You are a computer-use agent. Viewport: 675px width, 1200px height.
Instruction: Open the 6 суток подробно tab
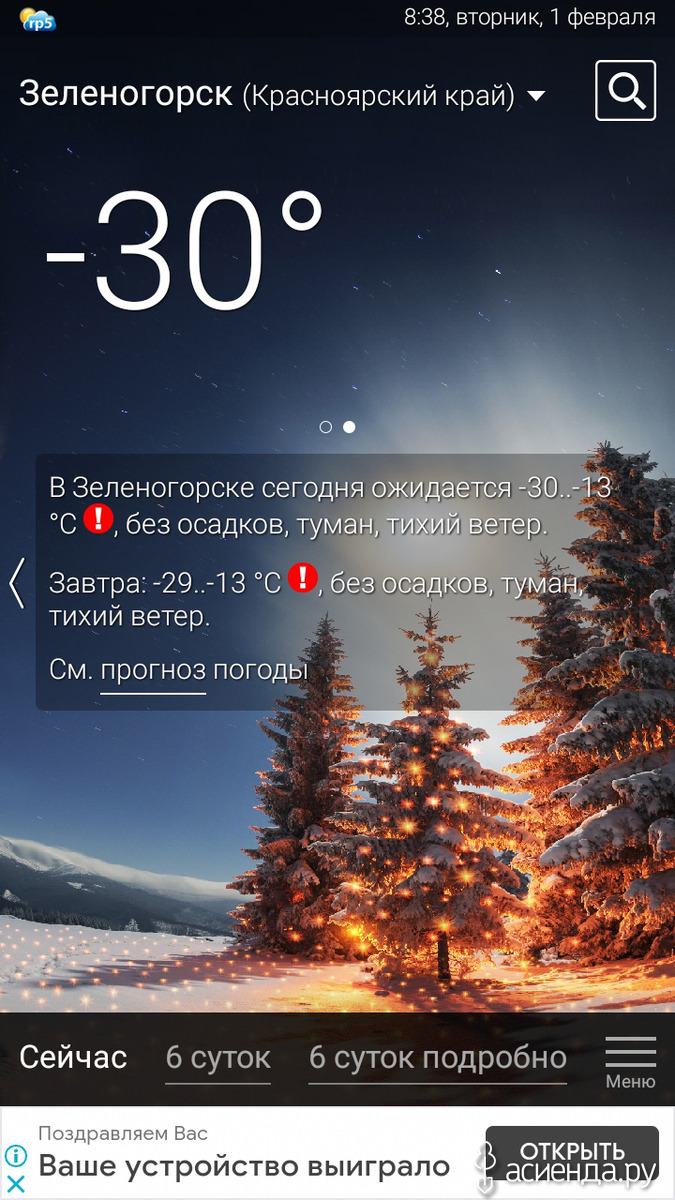(438, 1058)
